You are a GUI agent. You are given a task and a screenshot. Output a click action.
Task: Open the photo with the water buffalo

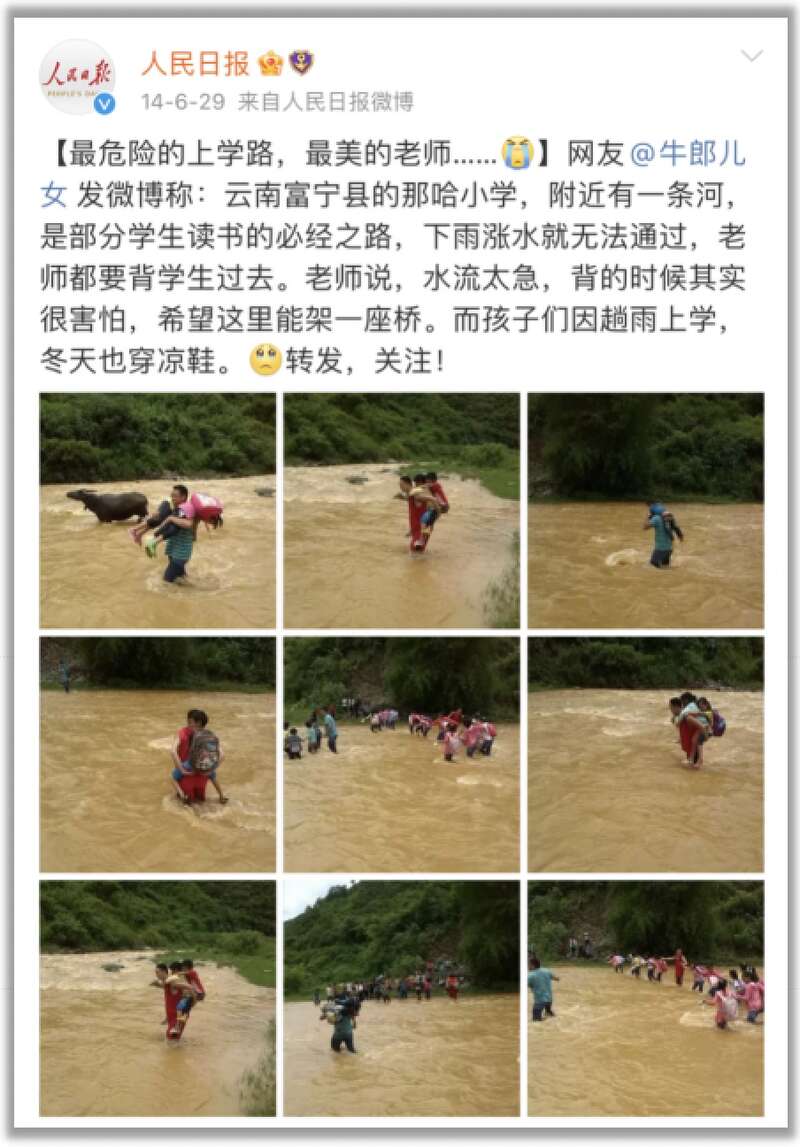[158, 510]
